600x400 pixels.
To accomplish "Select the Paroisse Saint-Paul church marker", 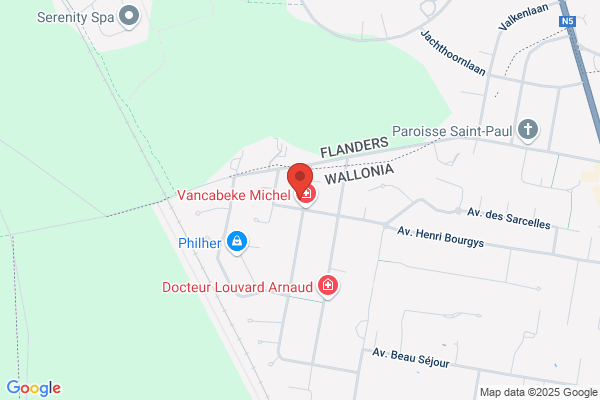I will click(x=528, y=130).
